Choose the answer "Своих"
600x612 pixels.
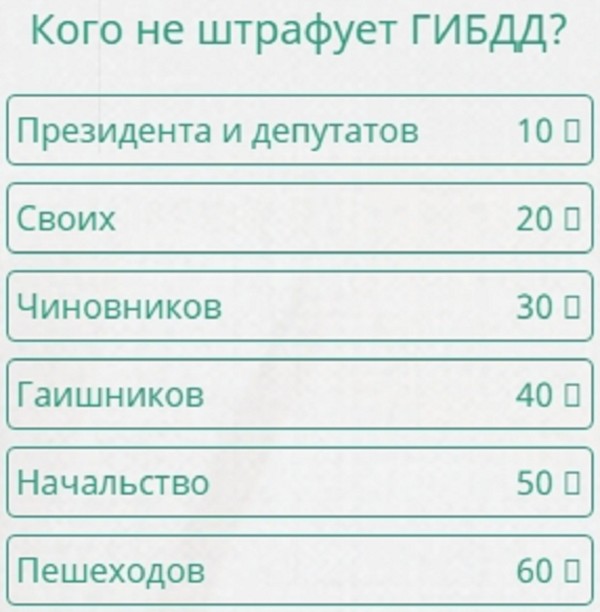(299, 219)
